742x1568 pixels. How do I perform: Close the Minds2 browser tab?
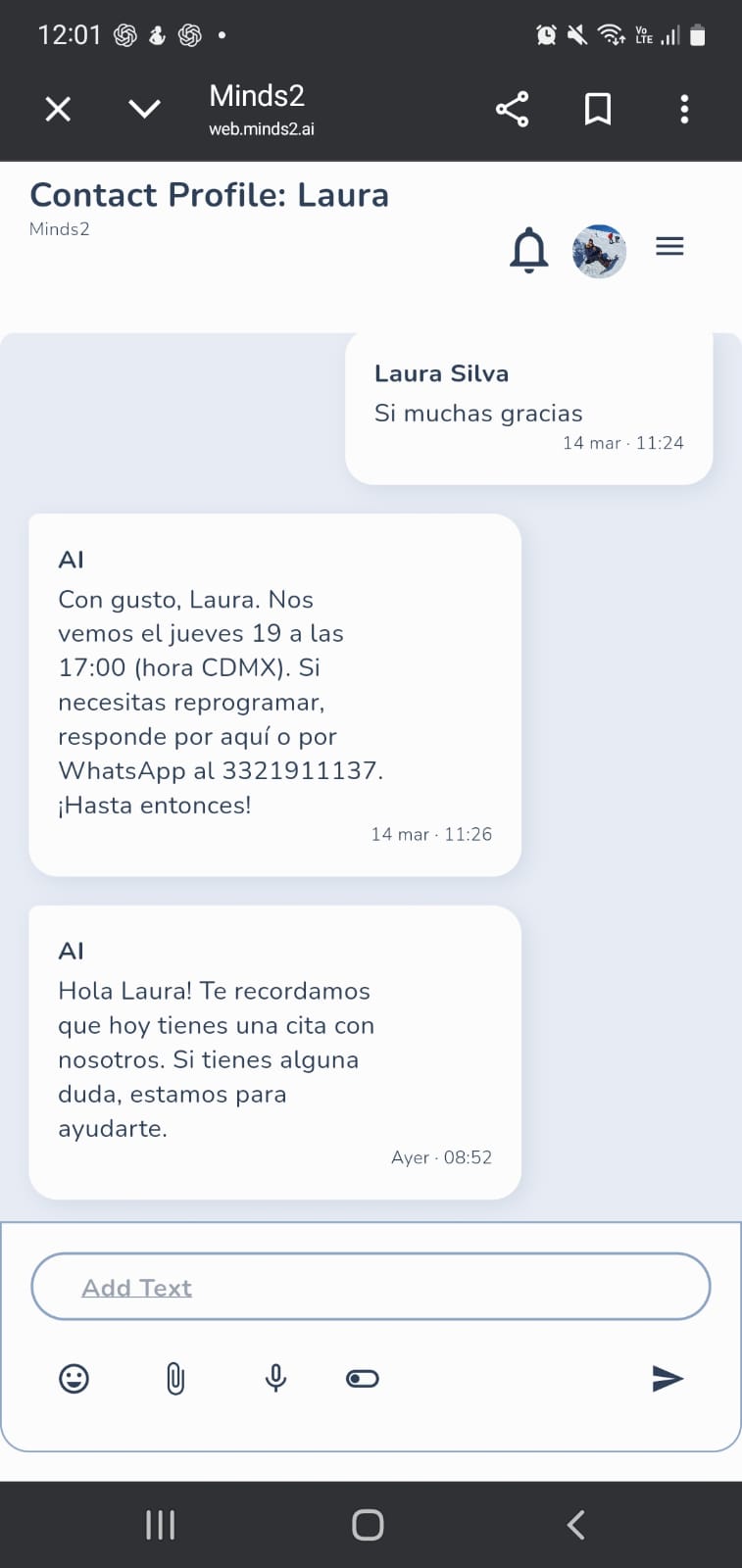[x=58, y=109]
